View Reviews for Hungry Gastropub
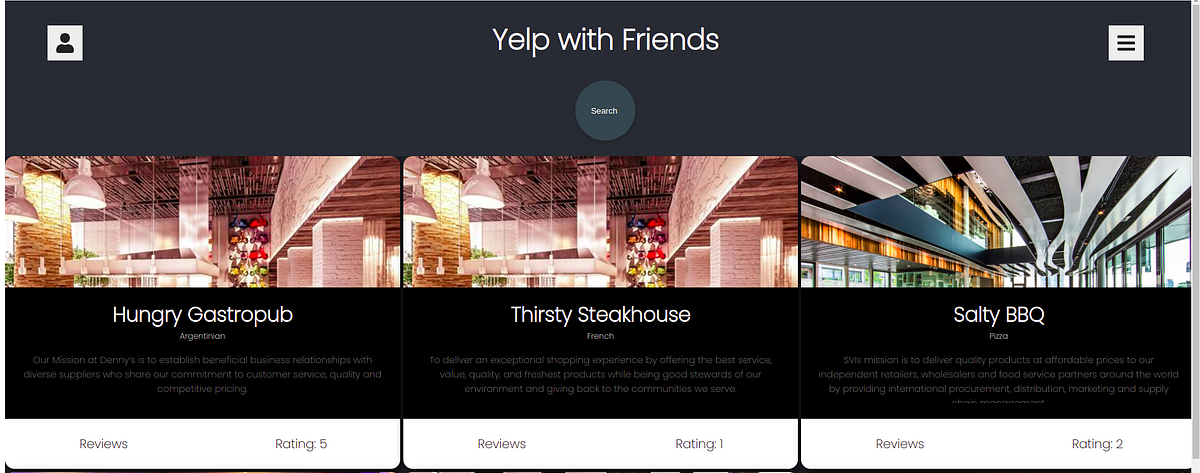The image size is (1200, 473). coord(104,444)
